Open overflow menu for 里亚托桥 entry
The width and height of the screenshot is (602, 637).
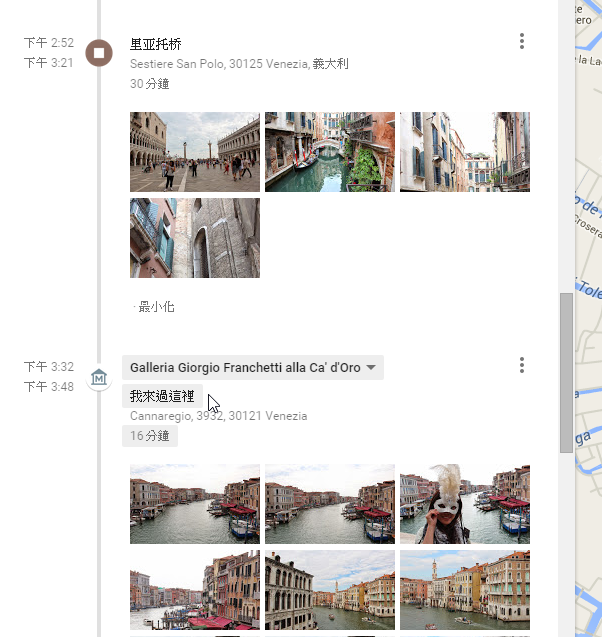[x=521, y=42]
